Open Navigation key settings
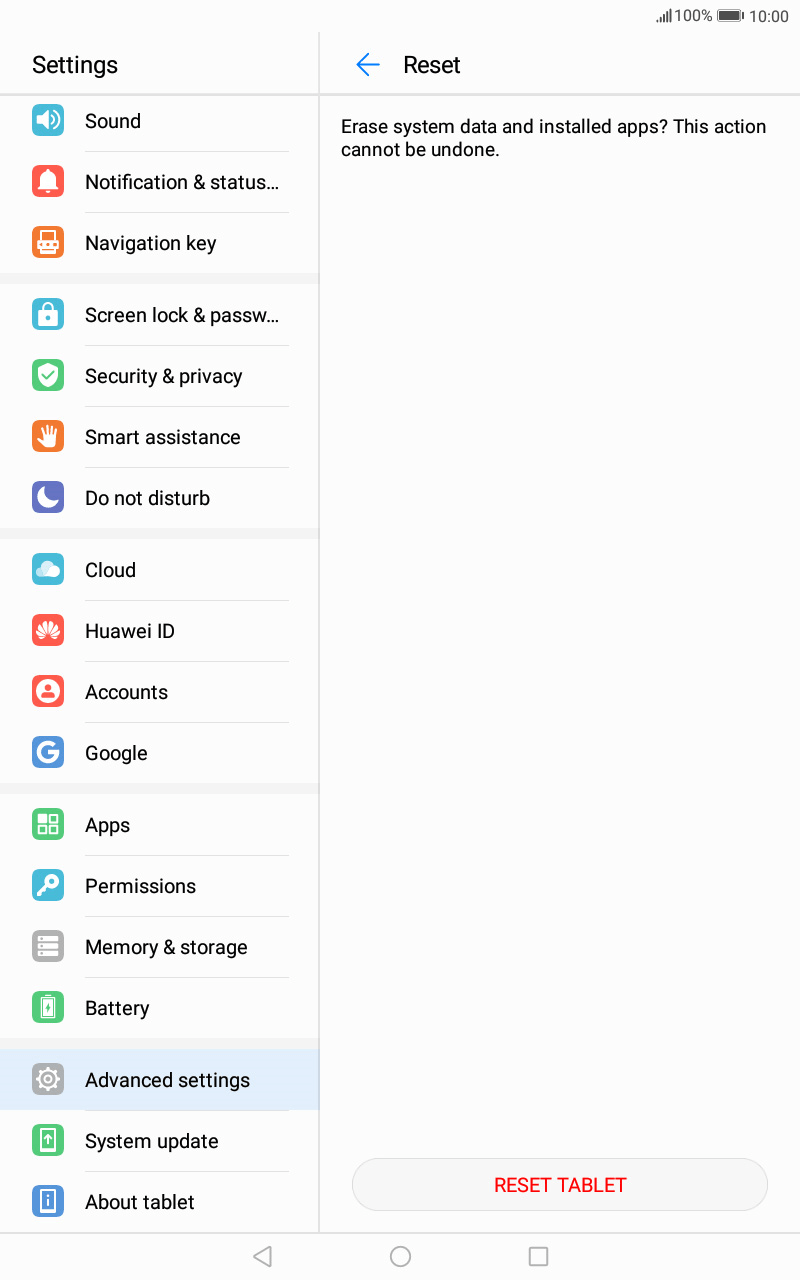 [159, 243]
